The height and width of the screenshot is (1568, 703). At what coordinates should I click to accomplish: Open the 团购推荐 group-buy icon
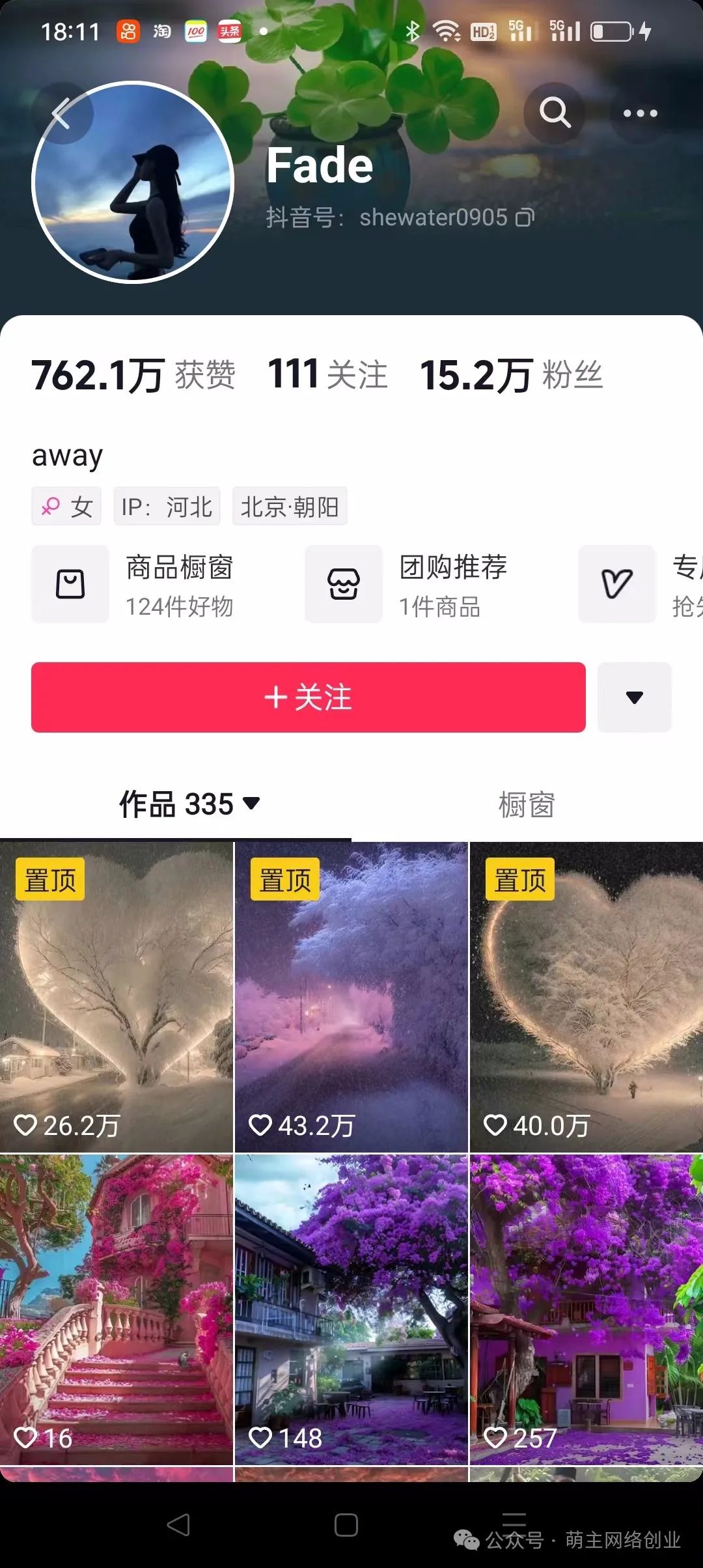click(x=344, y=584)
